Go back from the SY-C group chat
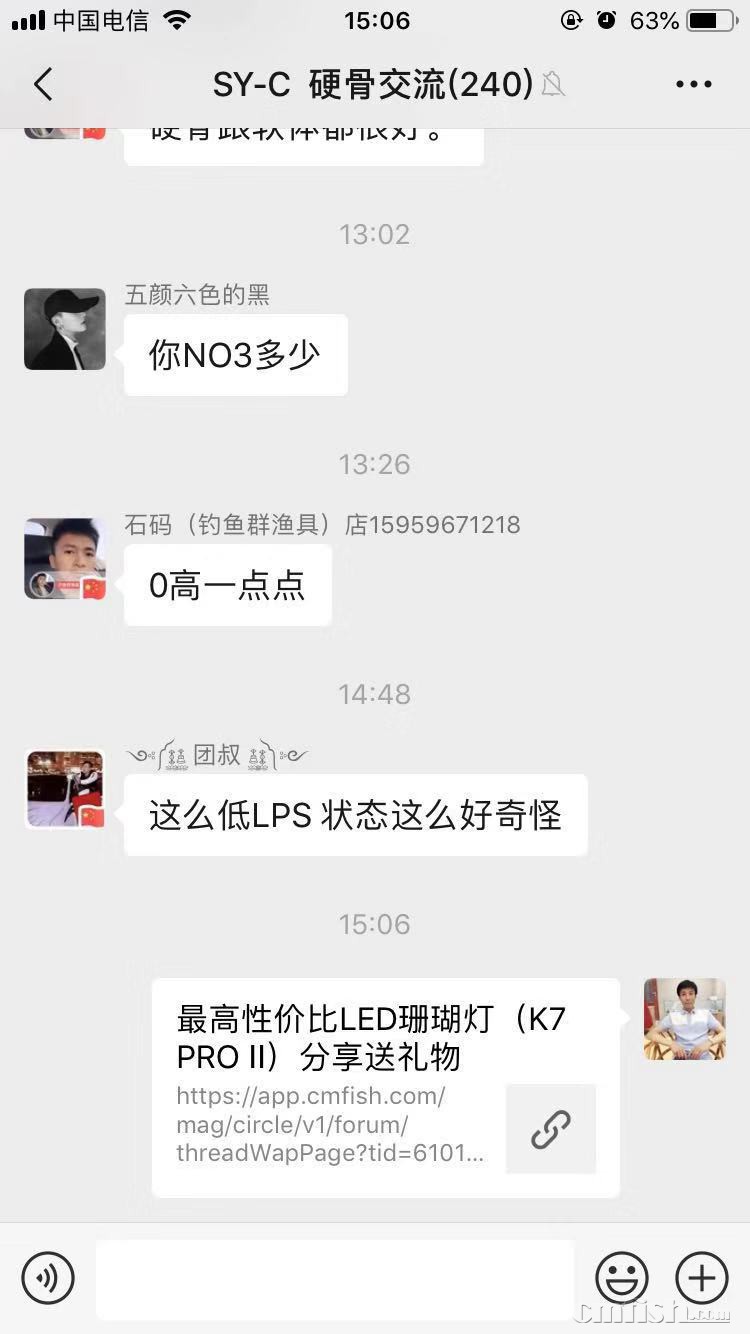Screen dimensions: 750x1334 coord(43,85)
